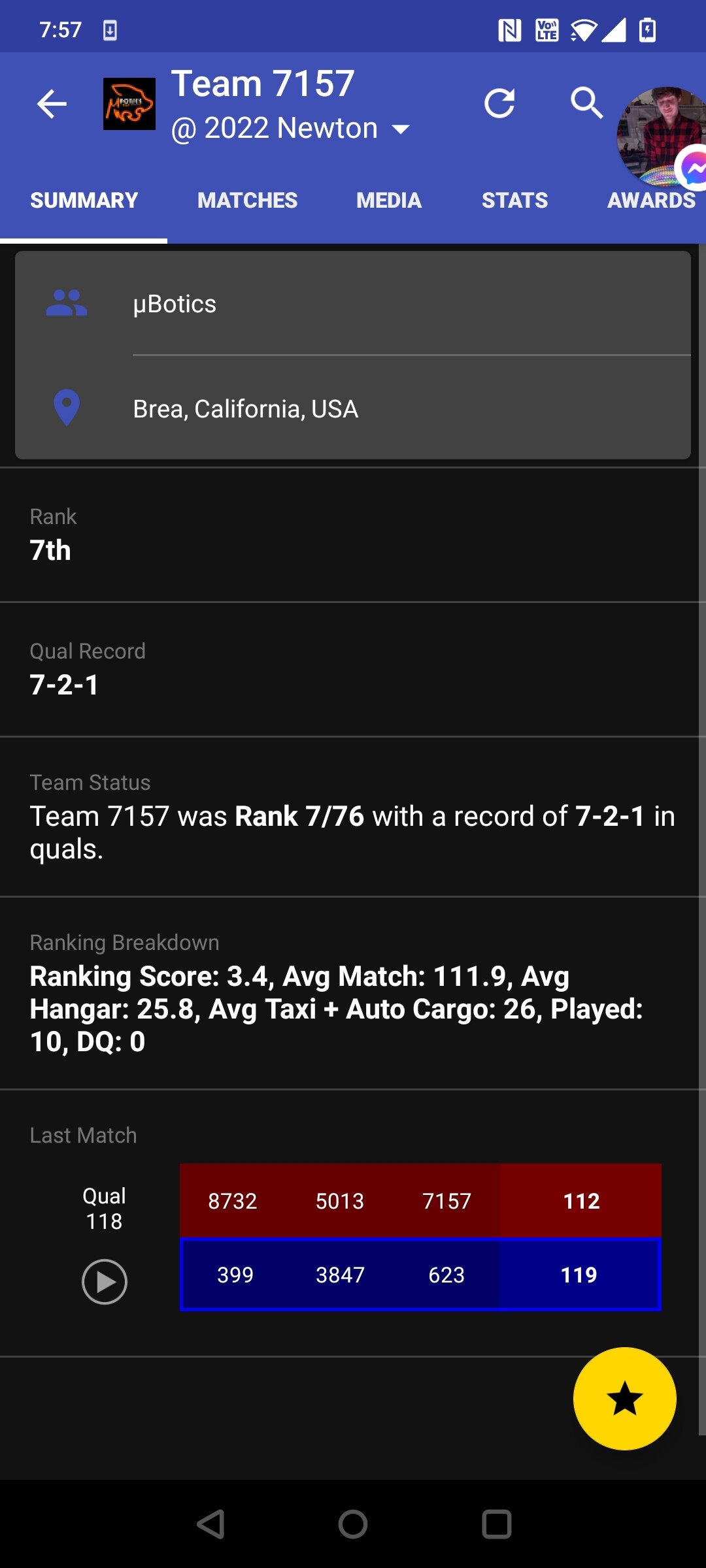Open team 8732 from the red alliance

233,1201
